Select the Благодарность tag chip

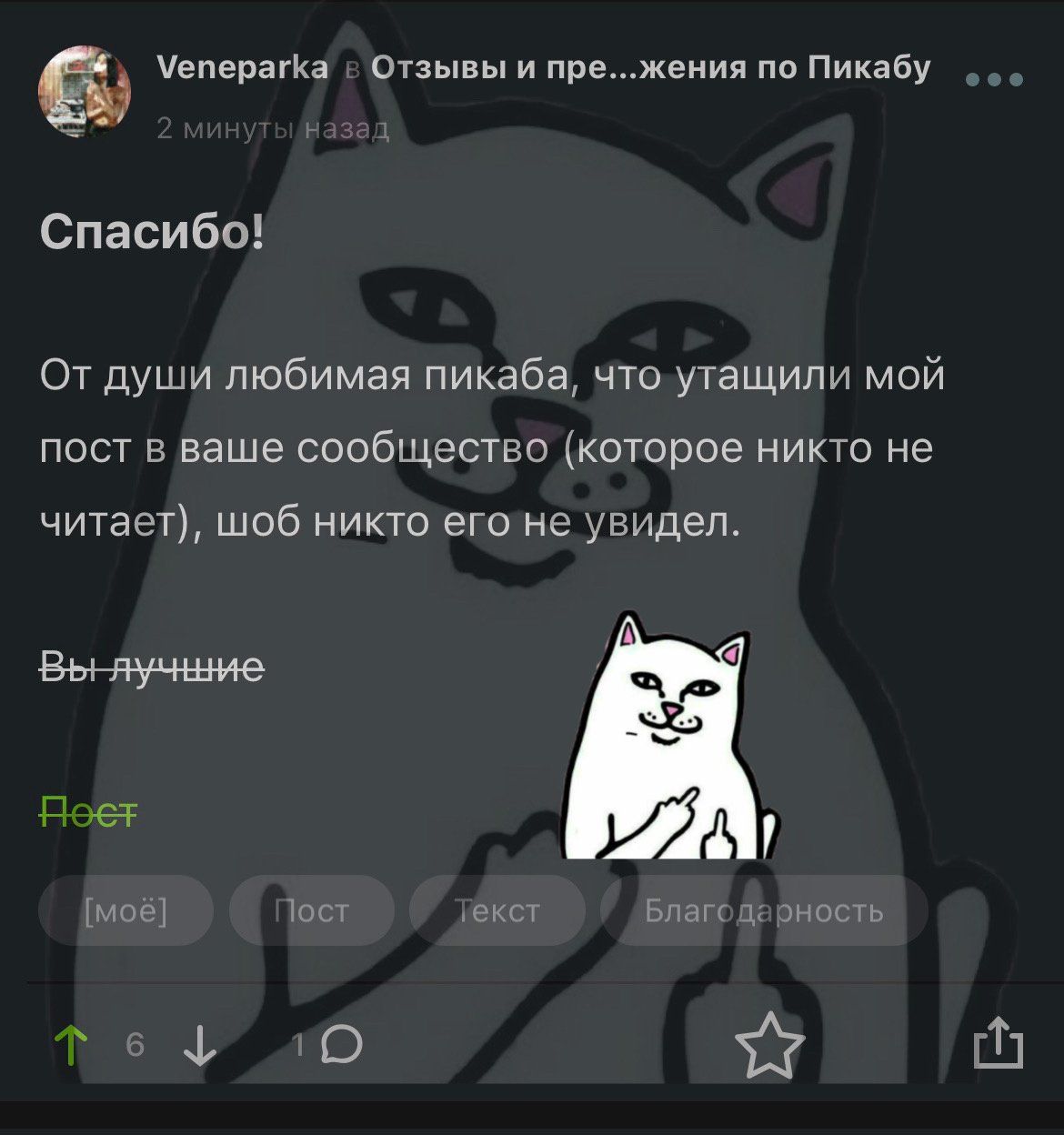coord(763,910)
